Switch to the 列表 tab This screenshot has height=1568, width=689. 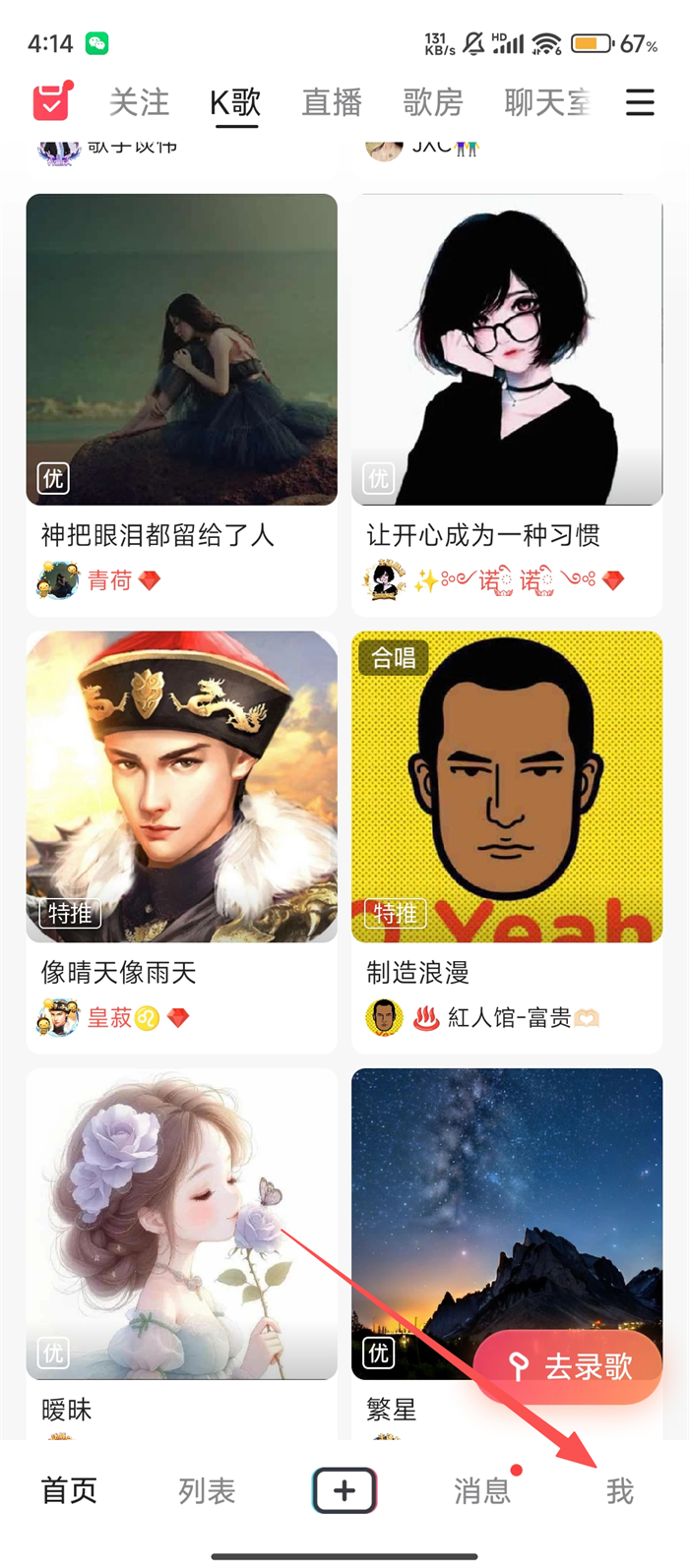tap(207, 1490)
